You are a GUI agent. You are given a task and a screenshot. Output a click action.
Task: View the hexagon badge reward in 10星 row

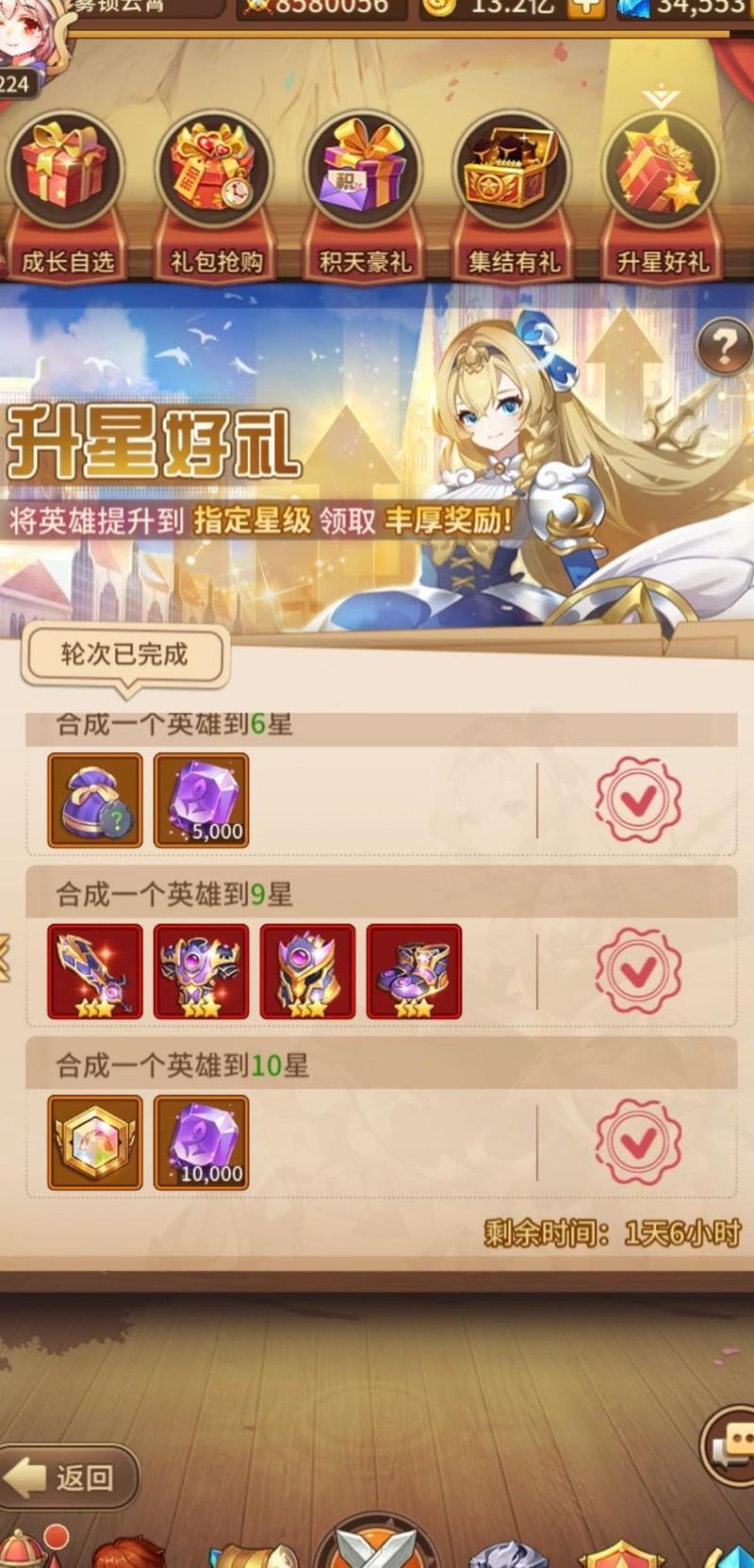click(95, 1142)
